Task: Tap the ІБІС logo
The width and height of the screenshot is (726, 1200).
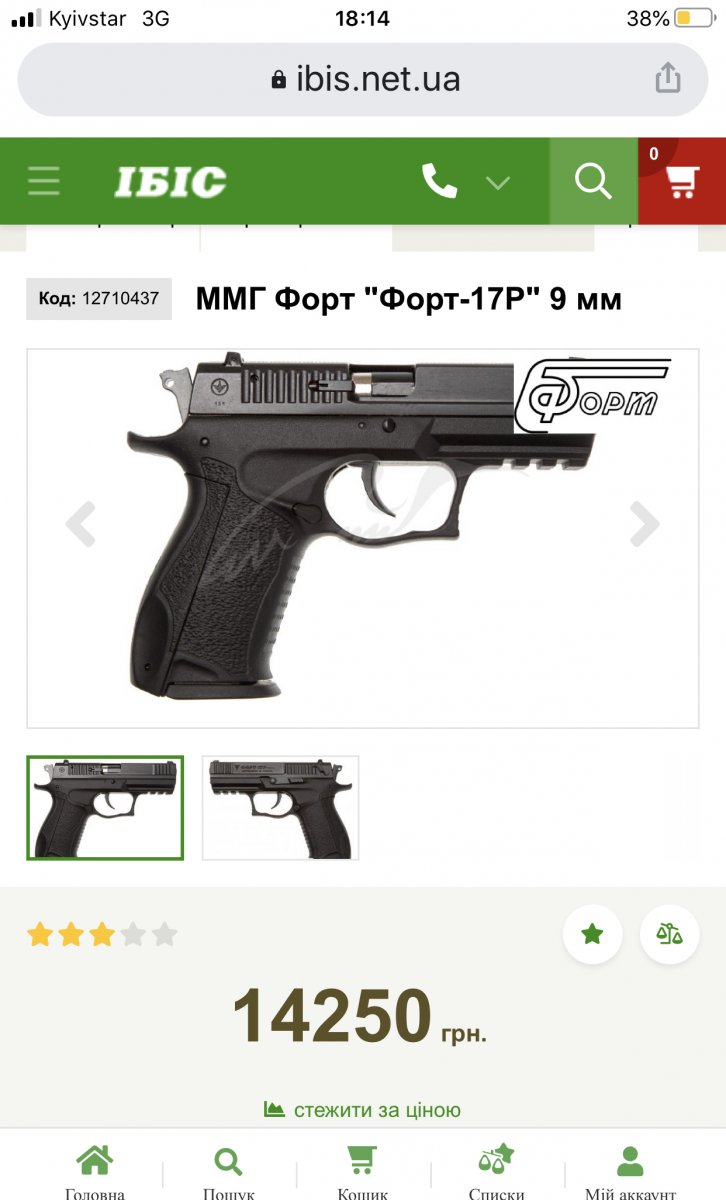Action: (x=170, y=182)
